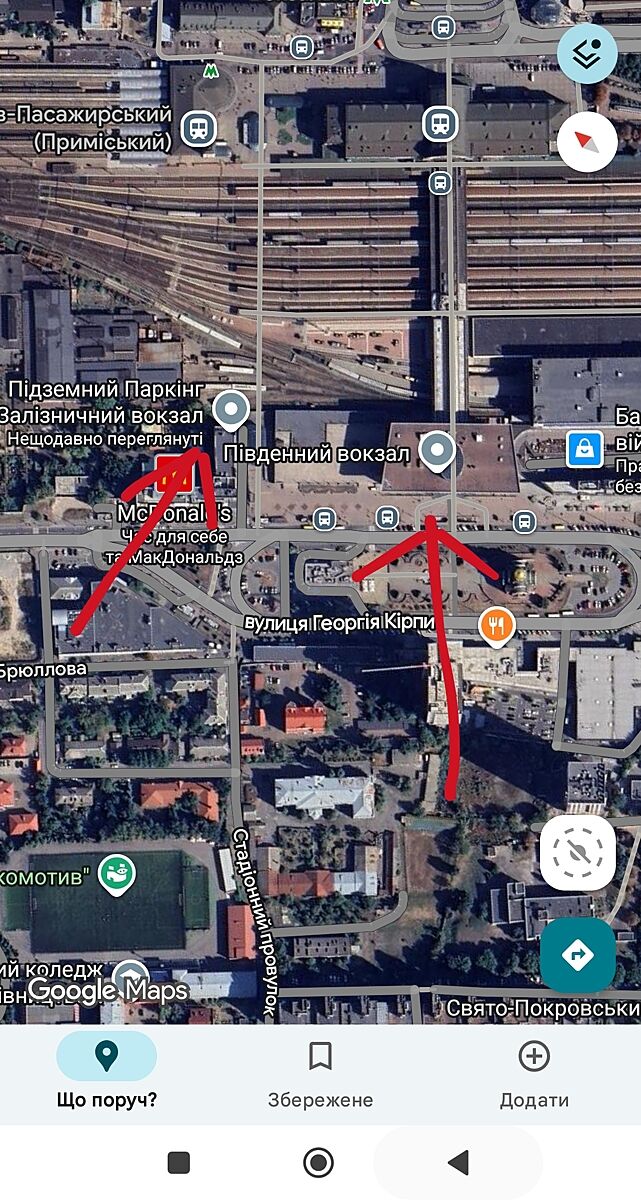This screenshot has height=1200, width=641.
Task: Select the orange restaurant marker
Action: (497, 626)
